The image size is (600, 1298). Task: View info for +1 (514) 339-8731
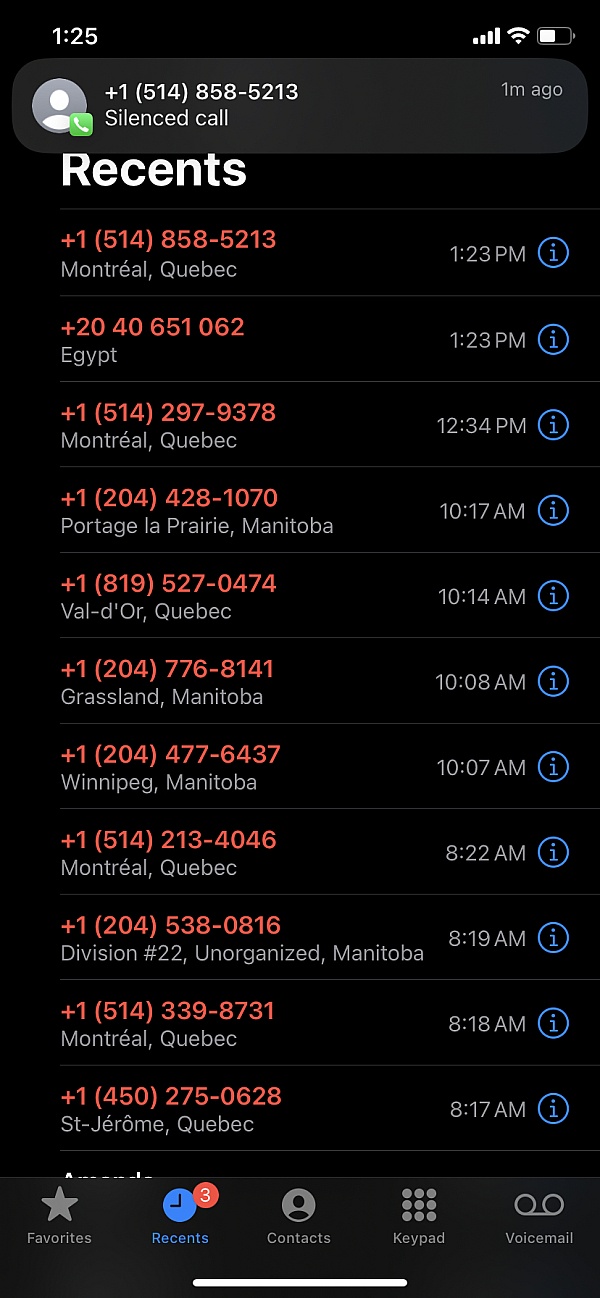click(x=553, y=1023)
